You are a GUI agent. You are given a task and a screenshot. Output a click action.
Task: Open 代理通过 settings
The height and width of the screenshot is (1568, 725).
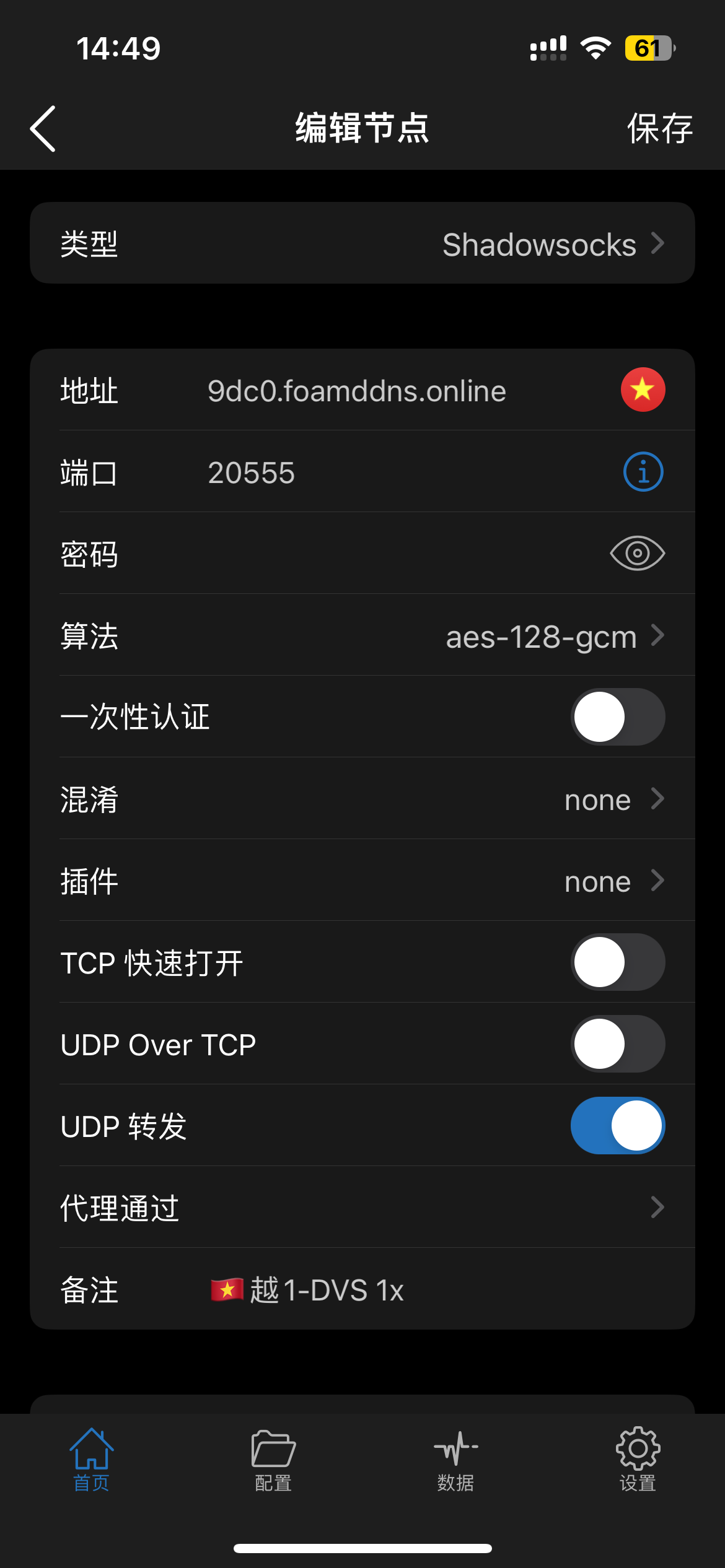[362, 1208]
